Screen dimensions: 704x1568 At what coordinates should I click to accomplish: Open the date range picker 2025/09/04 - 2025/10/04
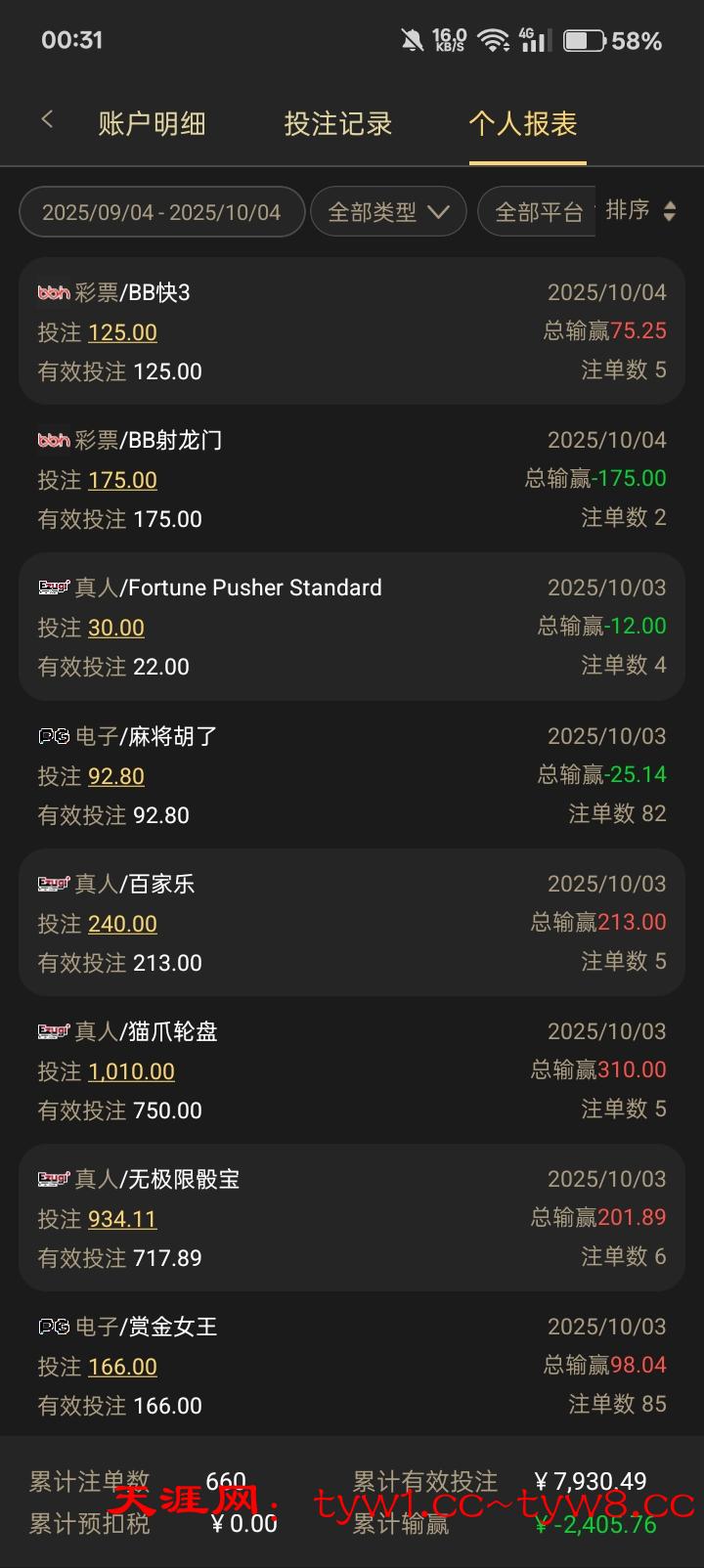(x=161, y=212)
